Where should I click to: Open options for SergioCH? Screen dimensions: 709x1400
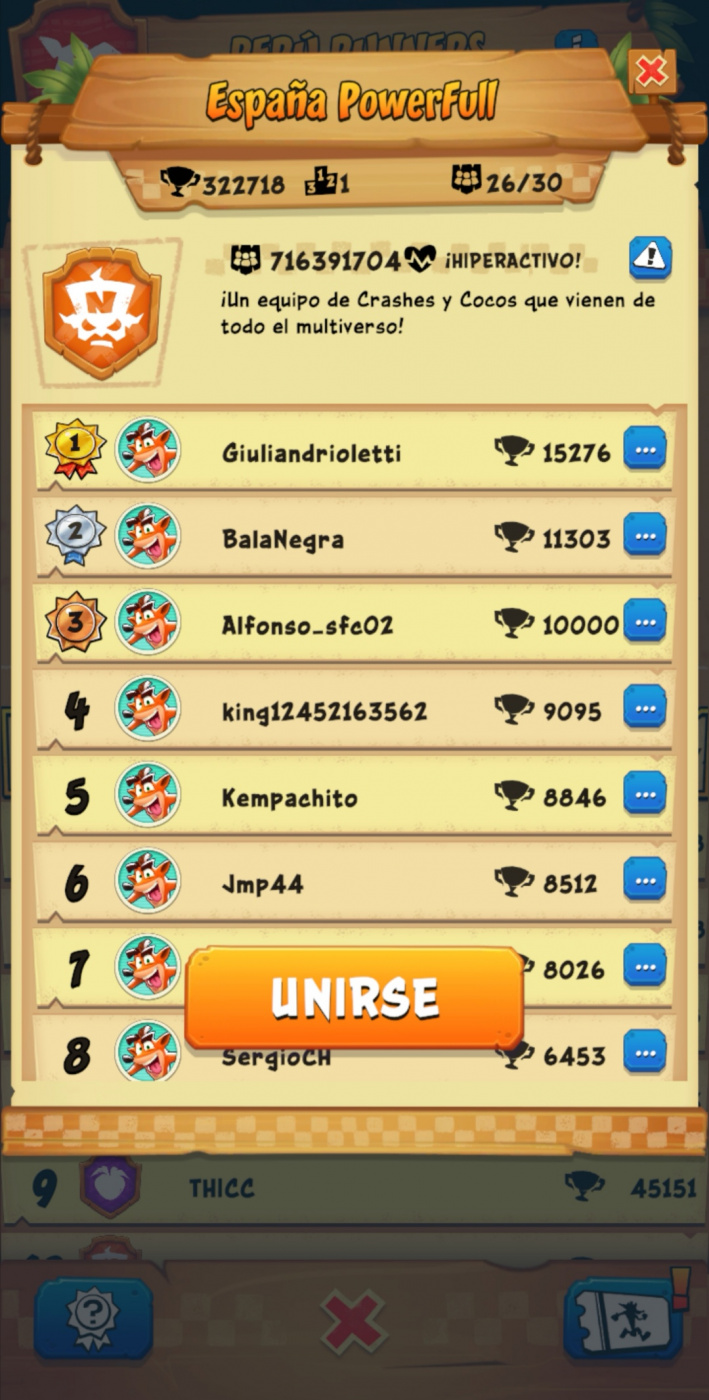point(645,1051)
